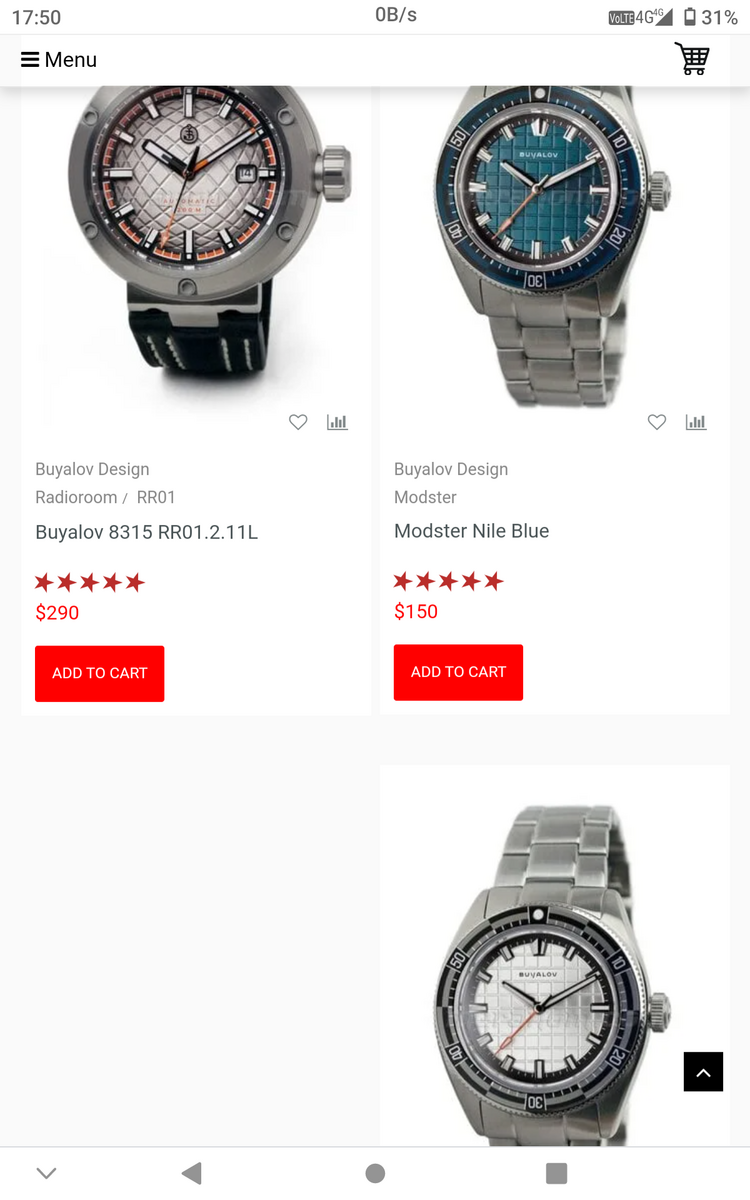Viewport: 750px width, 1200px height.
Task: Open the hamburger Menu
Action: [59, 60]
